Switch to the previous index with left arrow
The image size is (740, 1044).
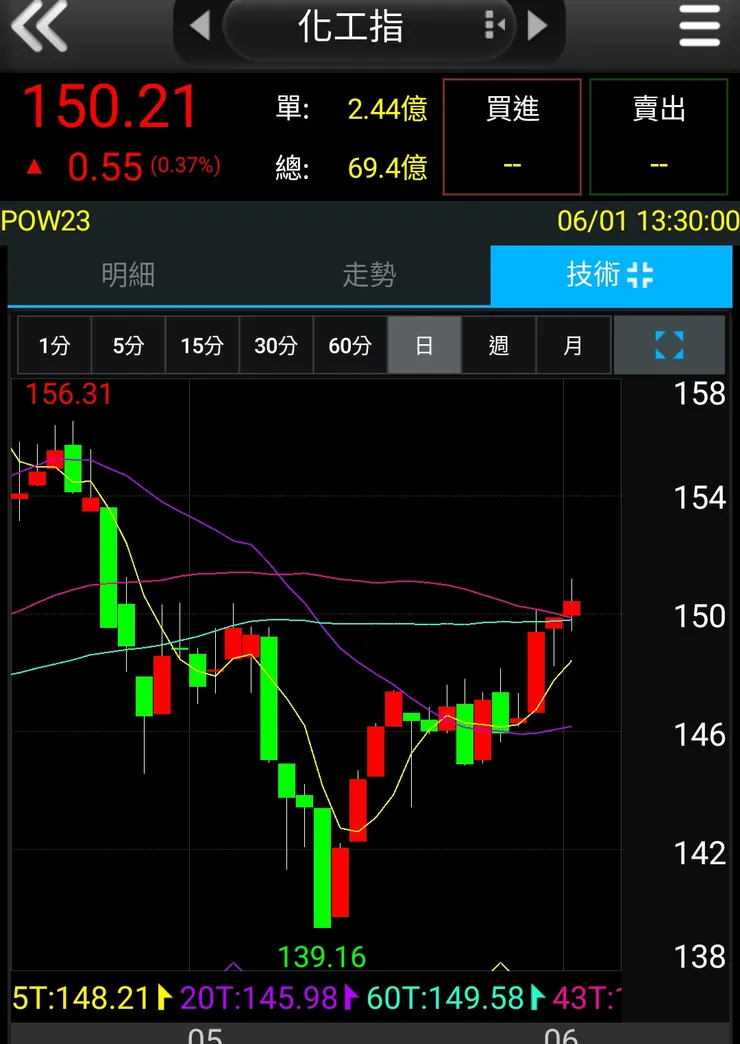(200, 26)
